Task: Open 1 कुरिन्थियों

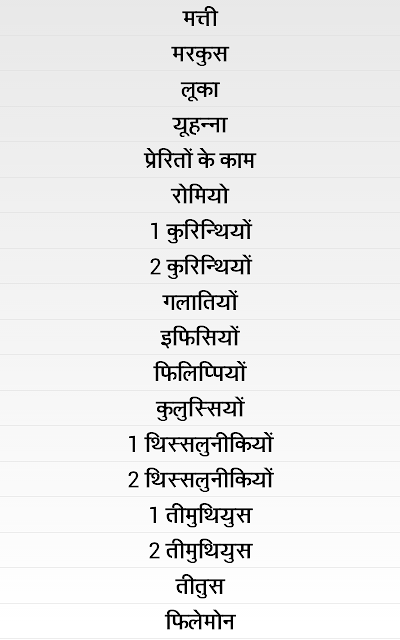Action: (x=200, y=231)
